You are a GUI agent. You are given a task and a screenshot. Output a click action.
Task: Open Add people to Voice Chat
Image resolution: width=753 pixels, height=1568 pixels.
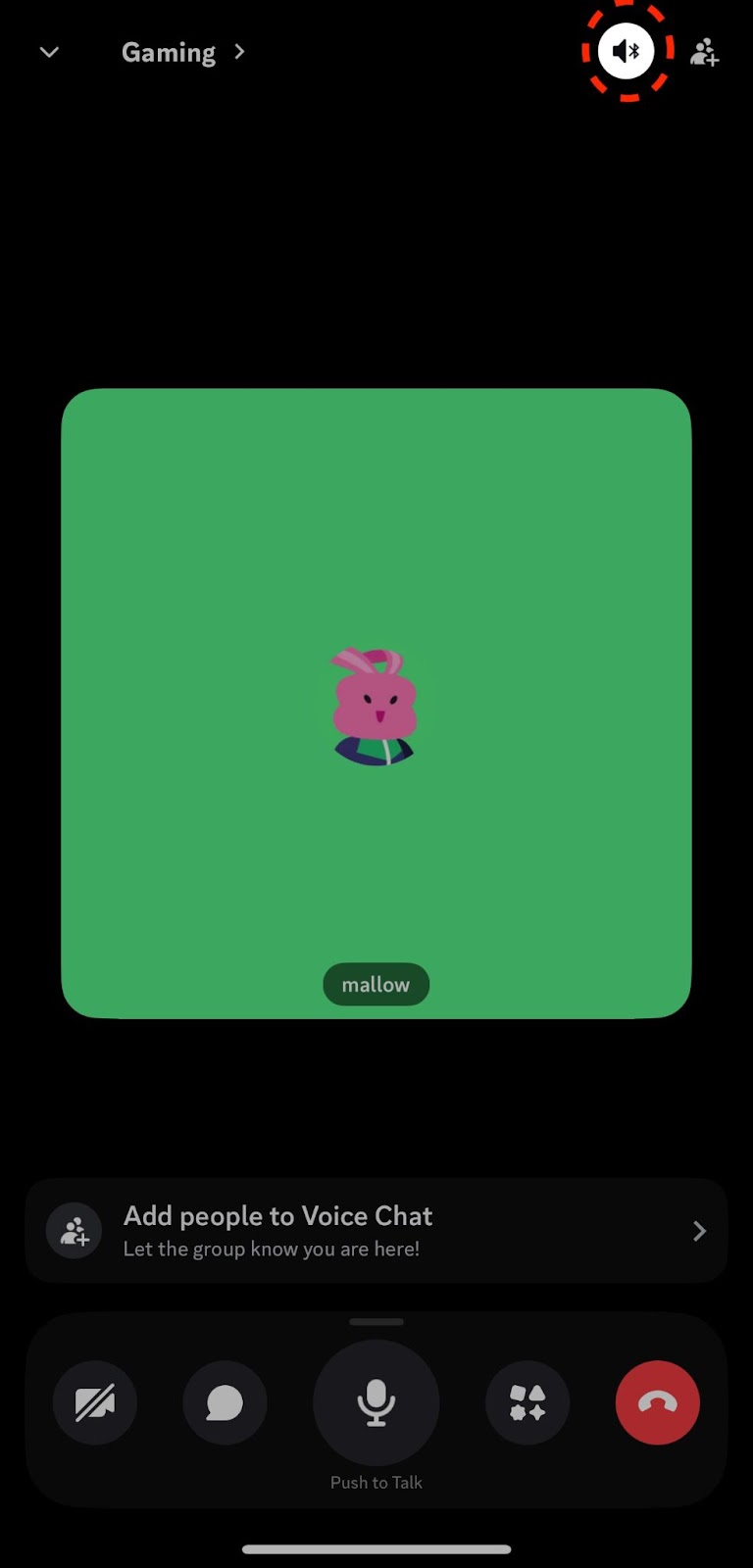[x=376, y=1231]
